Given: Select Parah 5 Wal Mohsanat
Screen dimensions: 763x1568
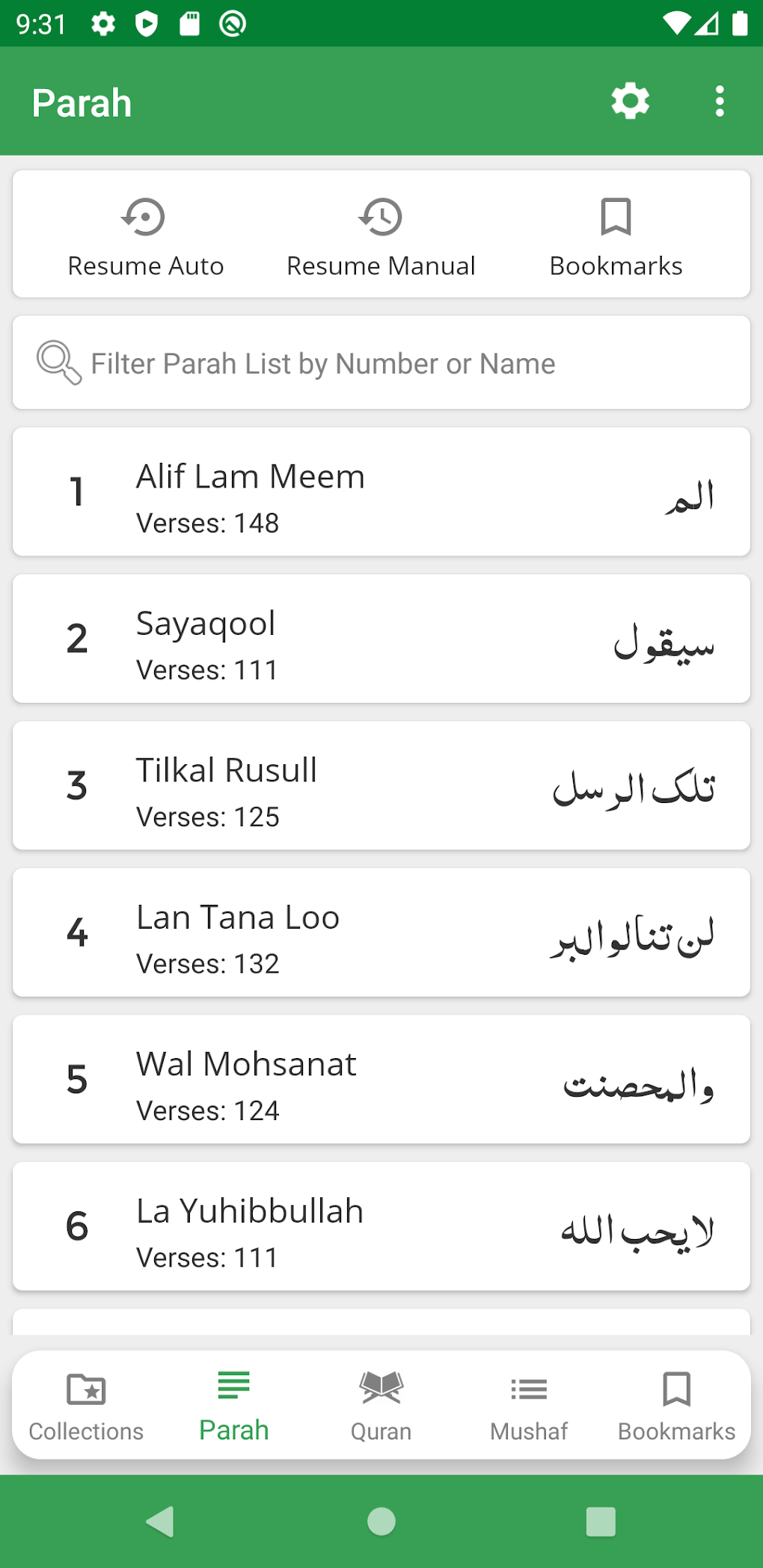Looking at the screenshot, I should [381, 1079].
